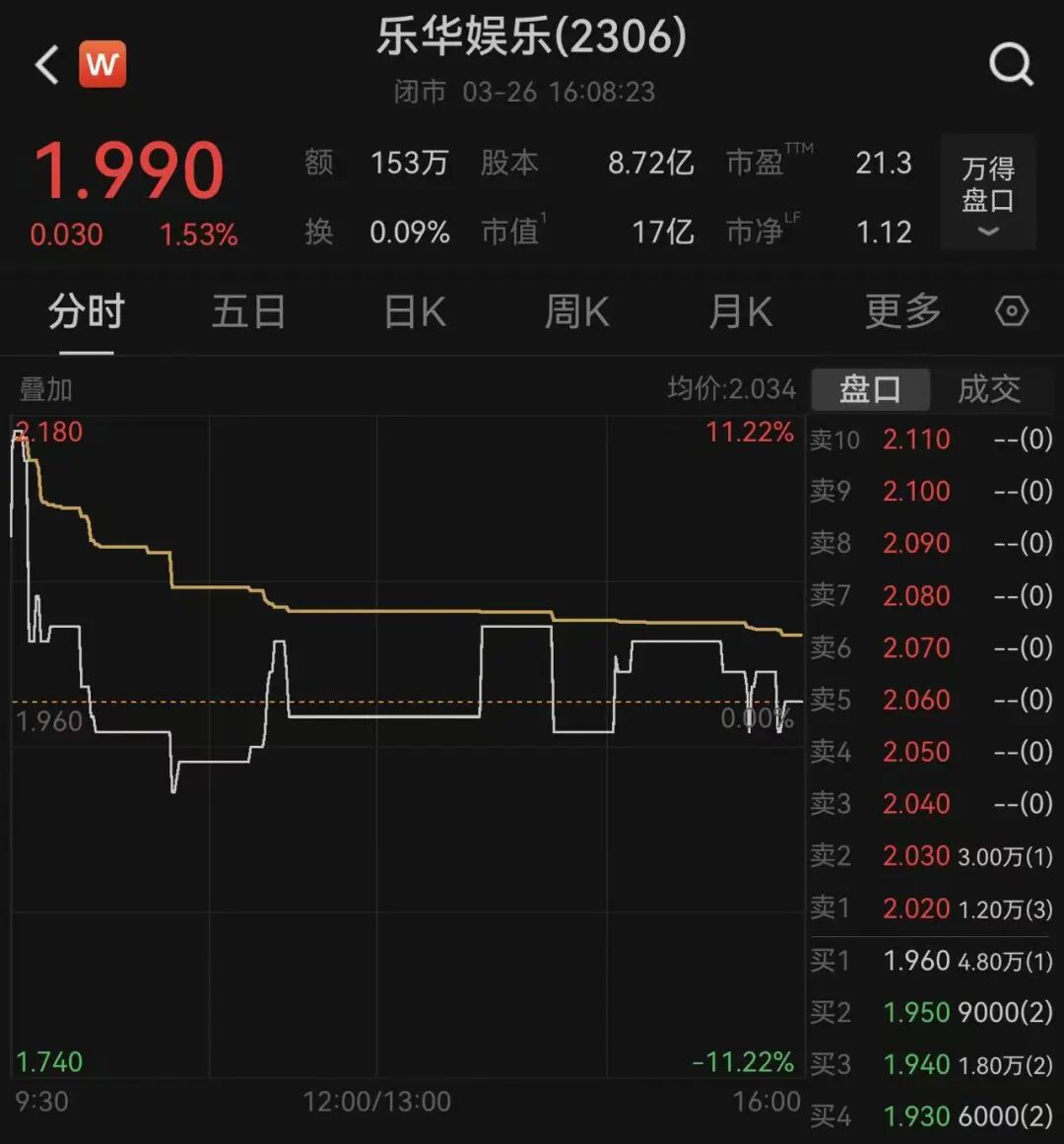Open the search magnifier icon

pyautogui.click(x=1011, y=65)
